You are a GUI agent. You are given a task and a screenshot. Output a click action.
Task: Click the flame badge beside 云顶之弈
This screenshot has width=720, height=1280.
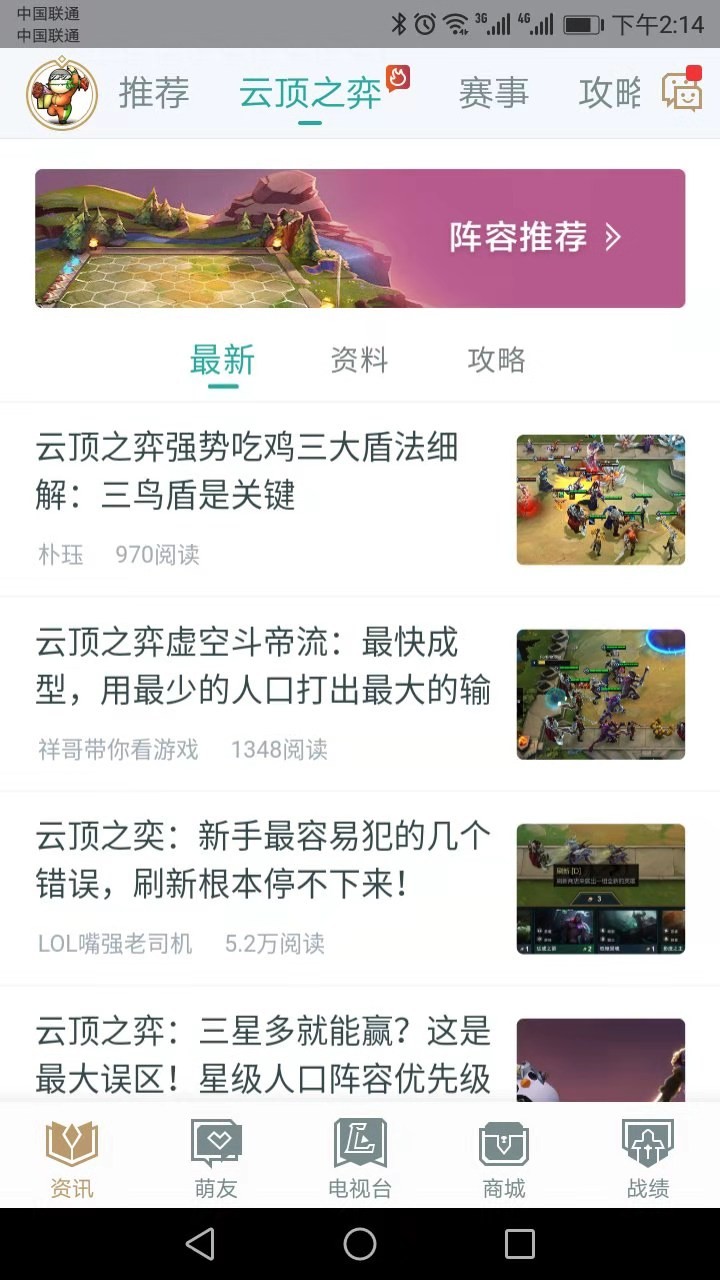click(400, 78)
